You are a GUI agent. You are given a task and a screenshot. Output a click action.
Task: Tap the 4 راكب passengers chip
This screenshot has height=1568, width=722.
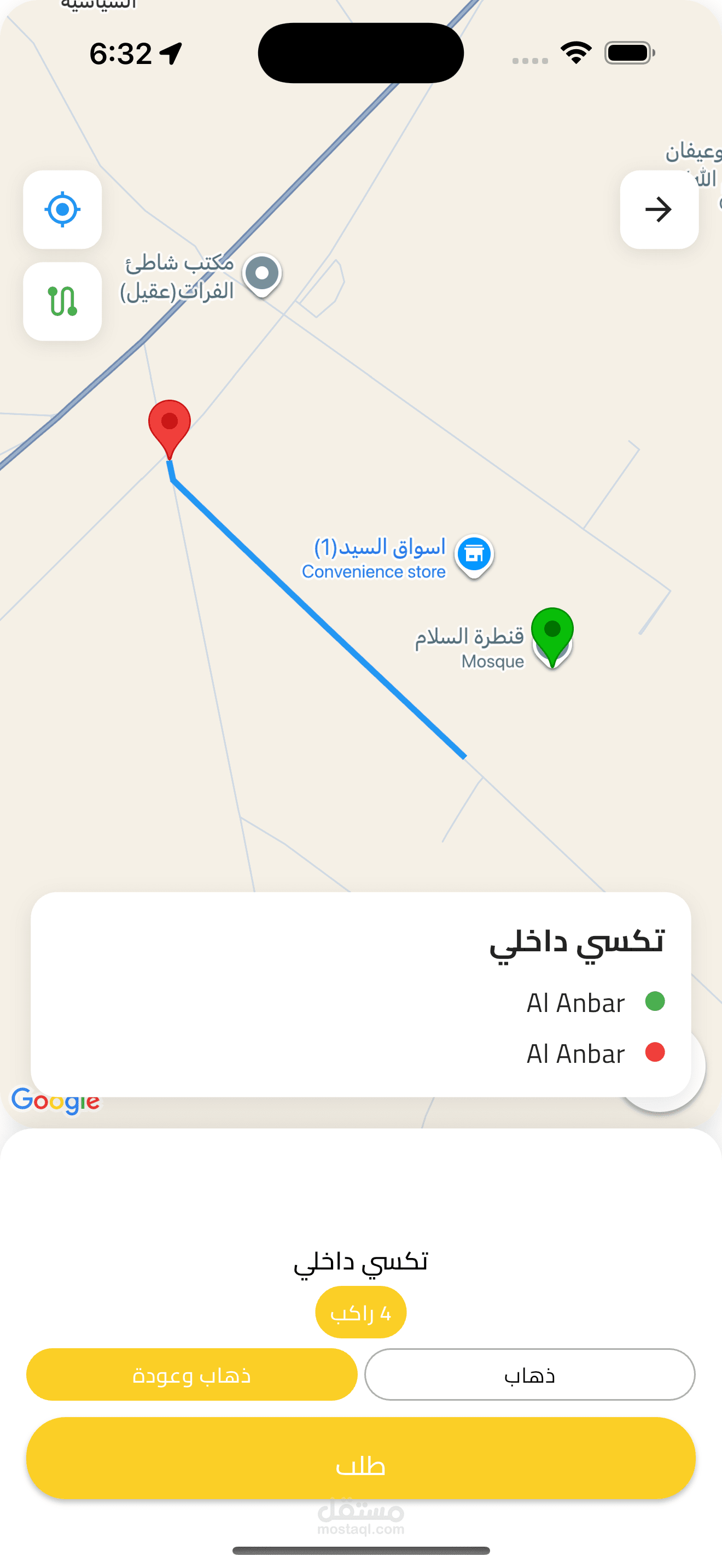pyautogui.click(x=361, y=1312)
